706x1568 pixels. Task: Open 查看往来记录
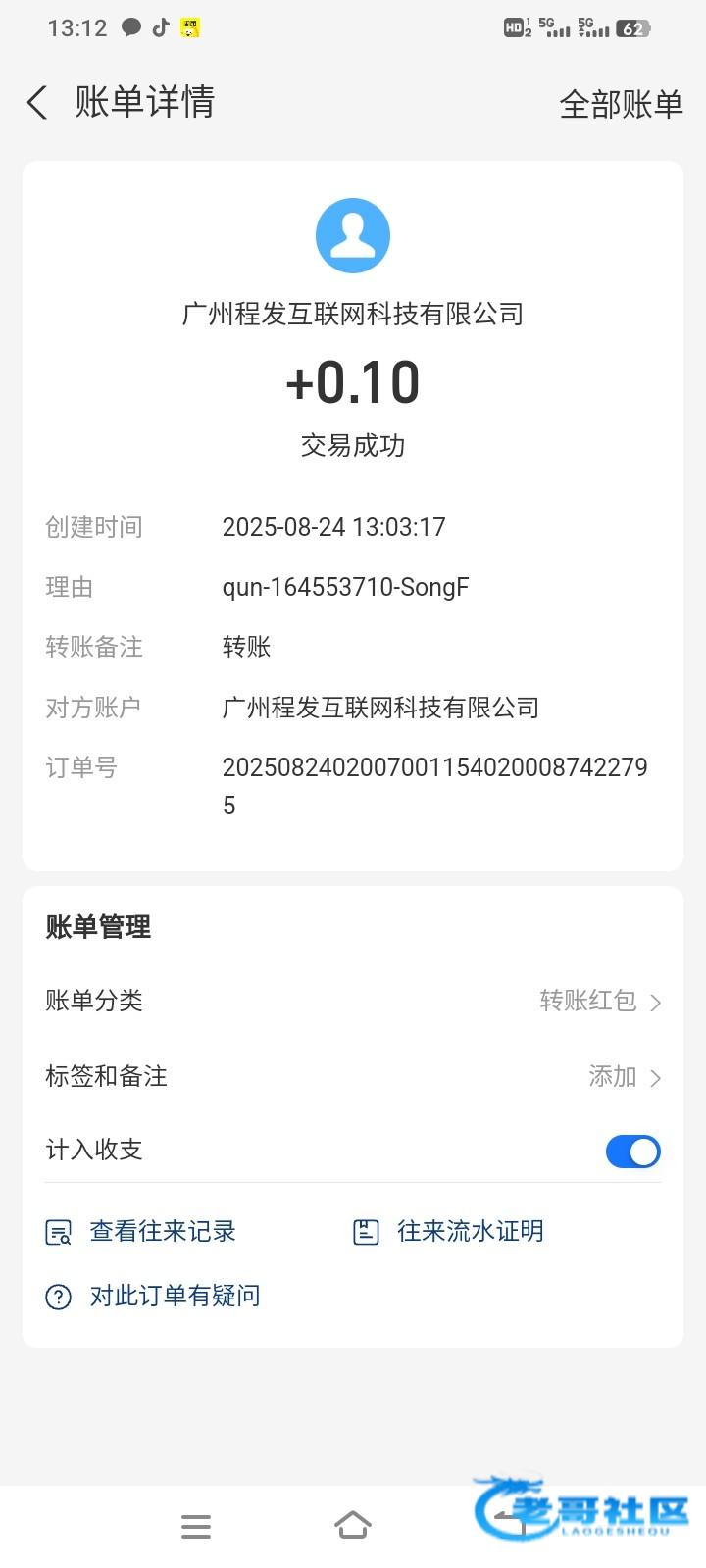143,1232
